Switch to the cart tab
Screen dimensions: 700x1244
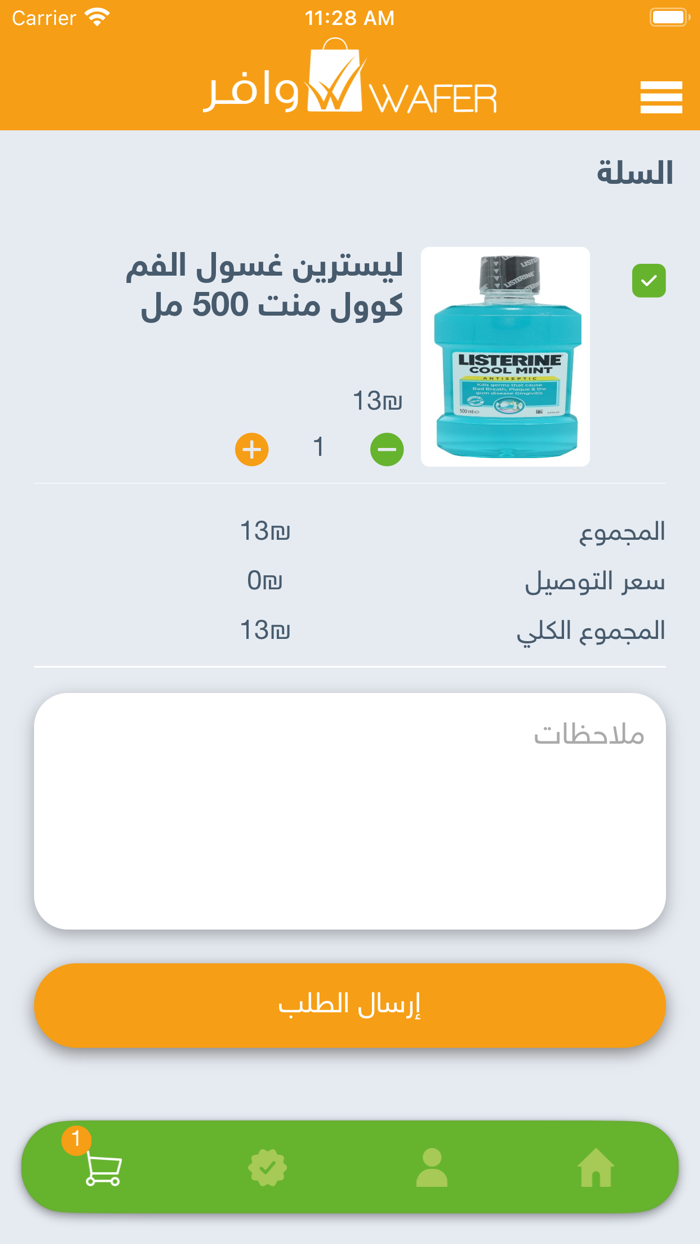102,1167
